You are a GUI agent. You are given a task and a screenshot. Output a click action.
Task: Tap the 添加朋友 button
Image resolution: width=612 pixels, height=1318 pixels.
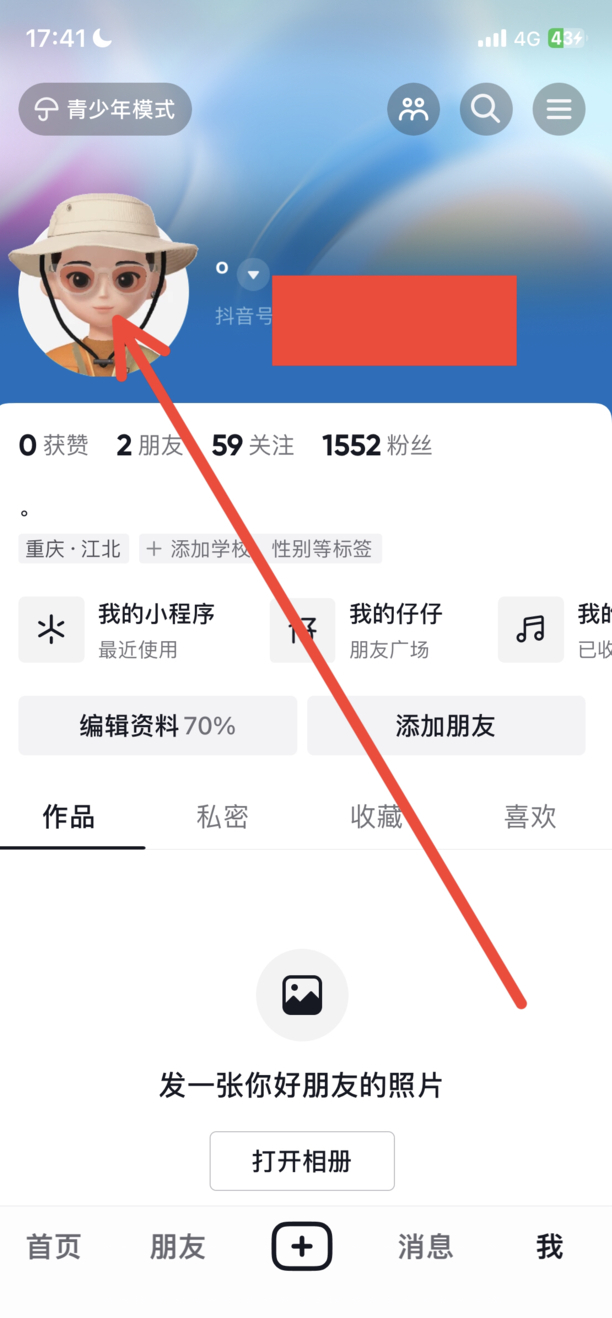[446, 726]
